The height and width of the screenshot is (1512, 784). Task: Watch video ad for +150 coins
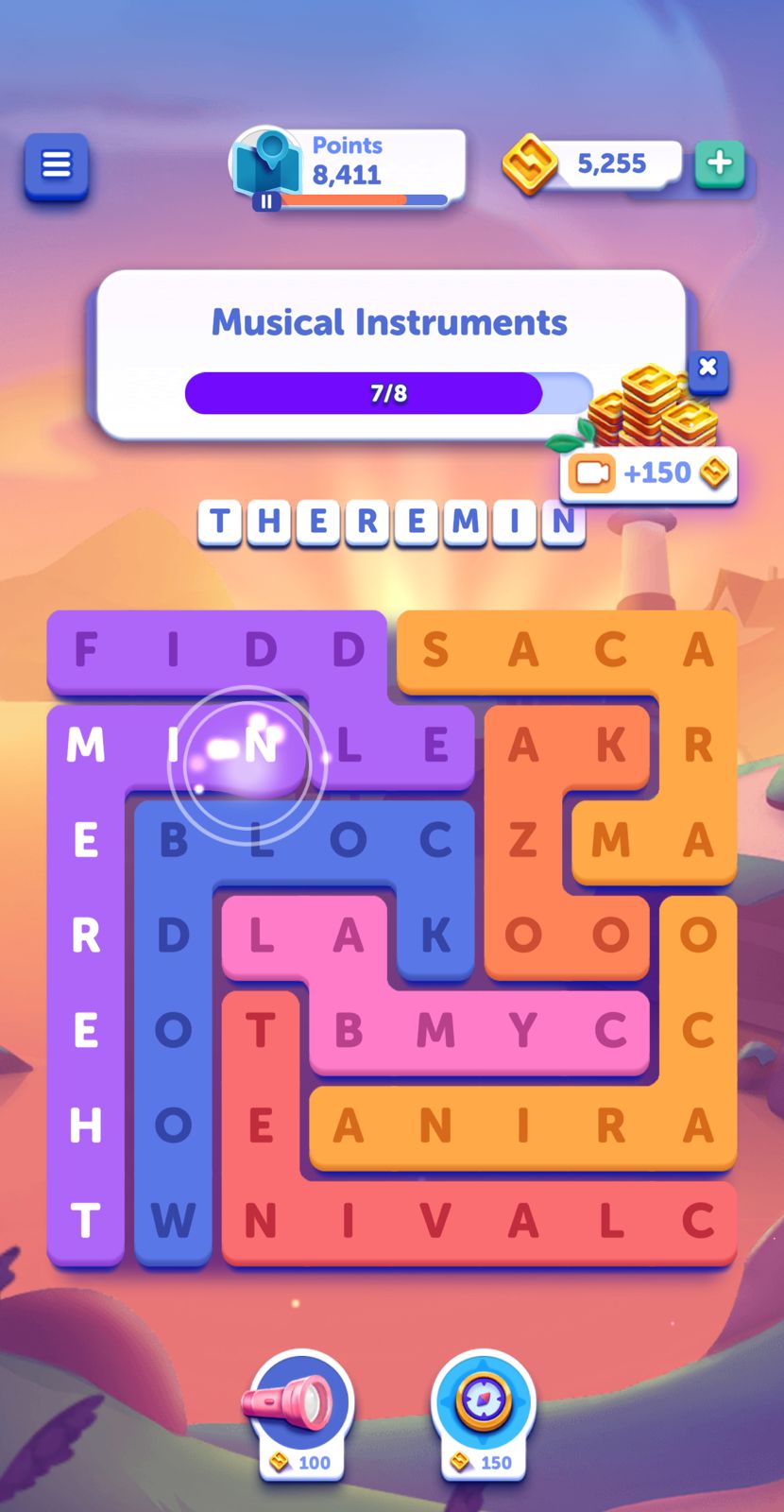click(649, 472)
